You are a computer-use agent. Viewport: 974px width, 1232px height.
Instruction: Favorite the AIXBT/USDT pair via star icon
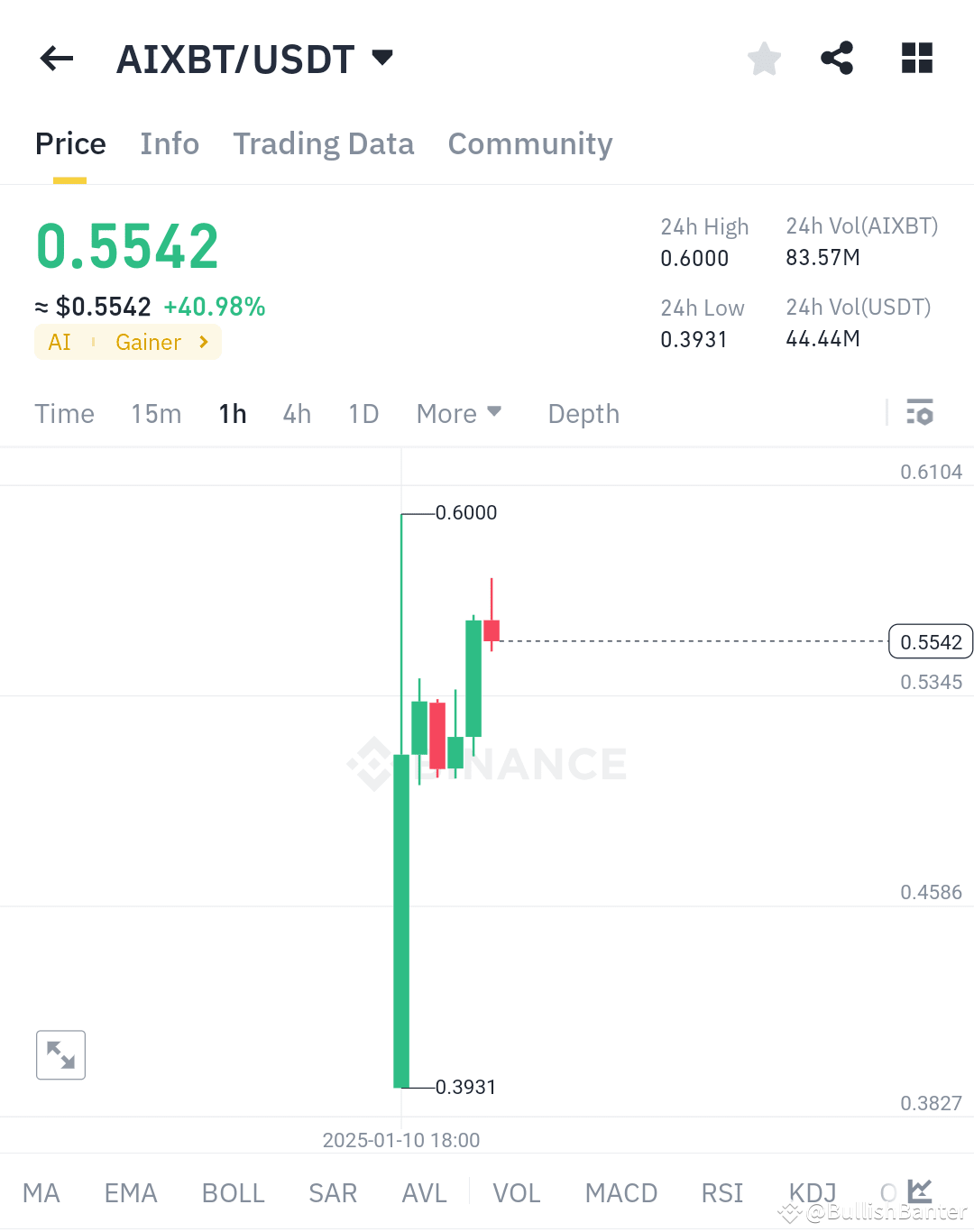(x=764, y=58)
